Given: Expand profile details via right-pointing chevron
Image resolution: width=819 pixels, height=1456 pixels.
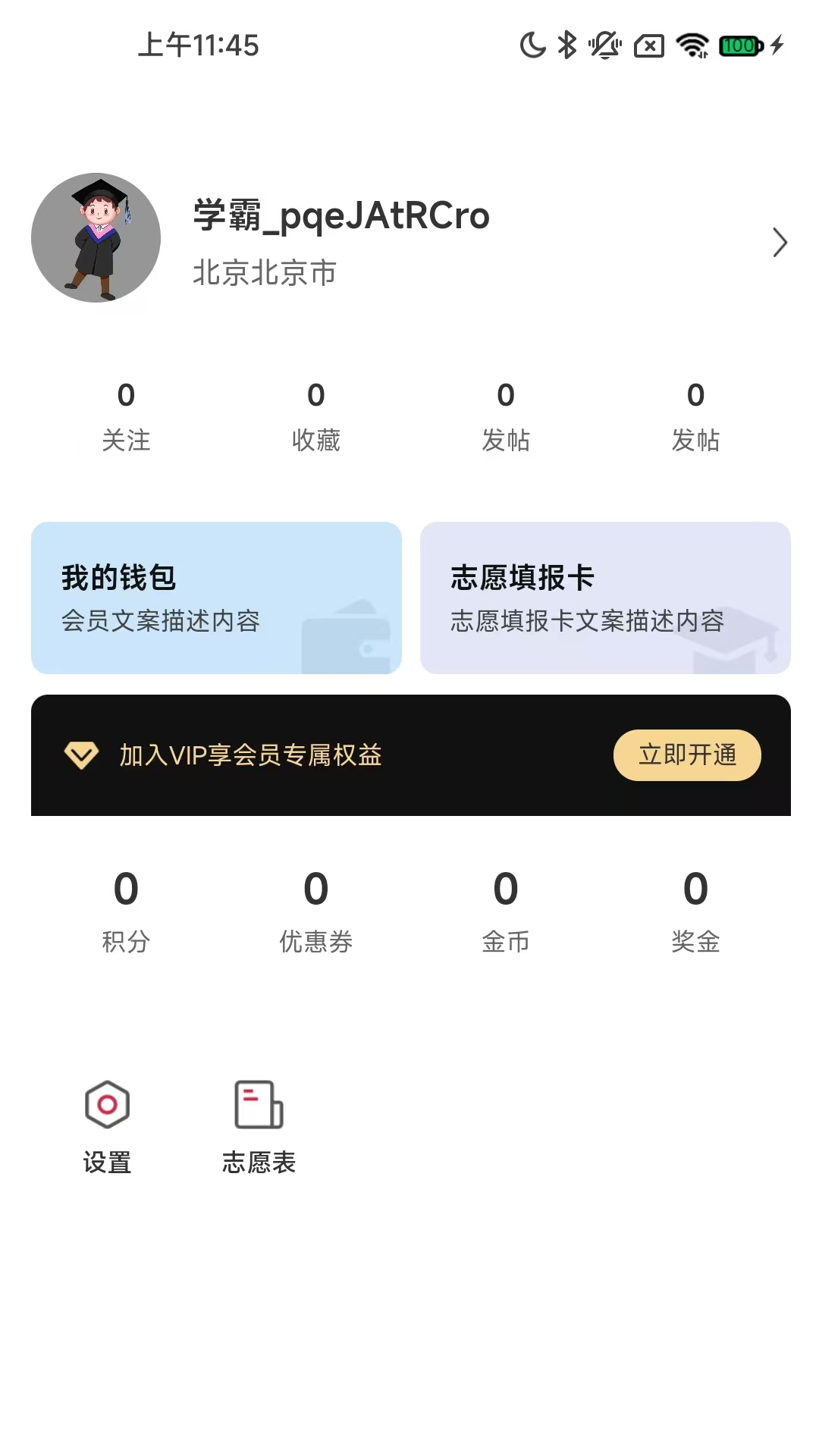Looking at the screenshot, I should coord(780,243).
